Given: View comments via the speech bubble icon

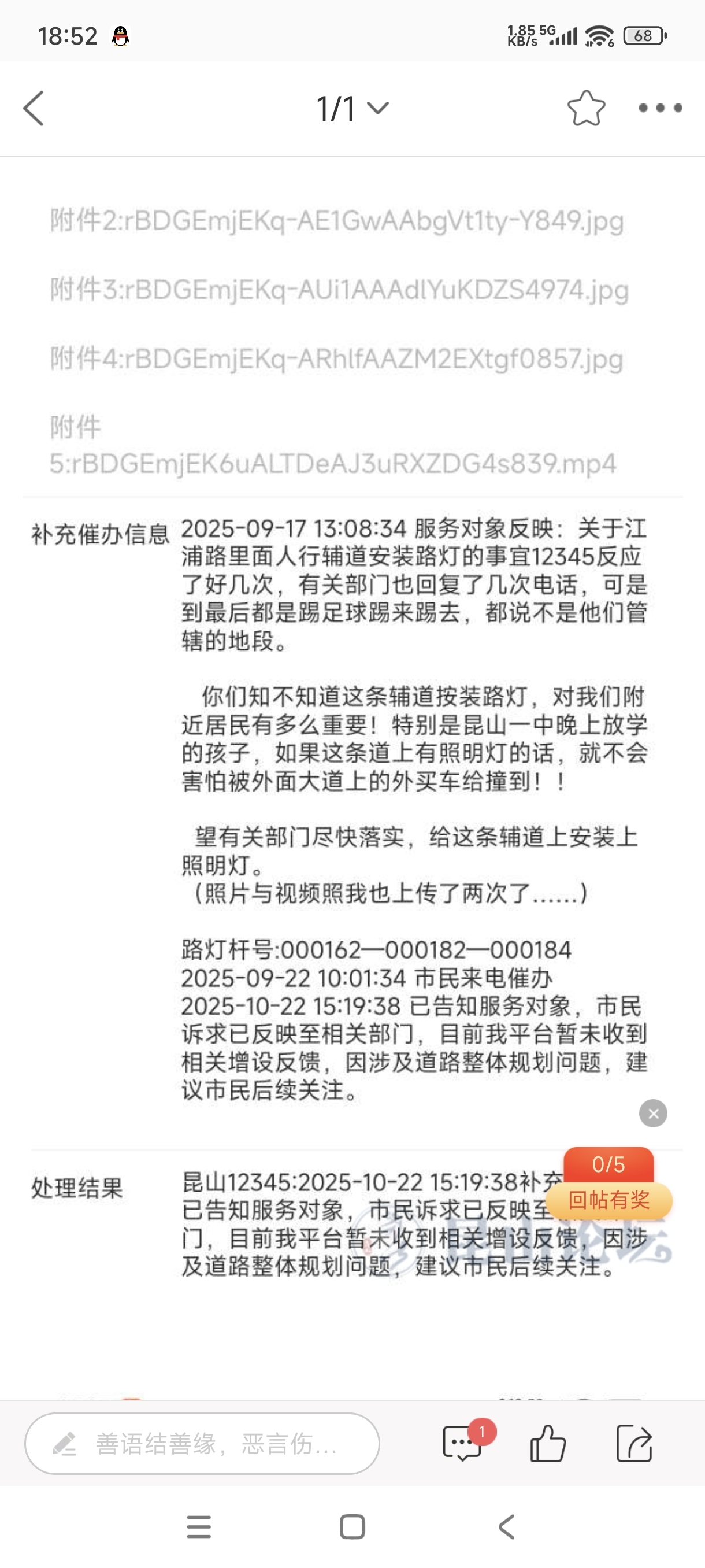Looking at the screenshot, I should [x=462, y=1443].
